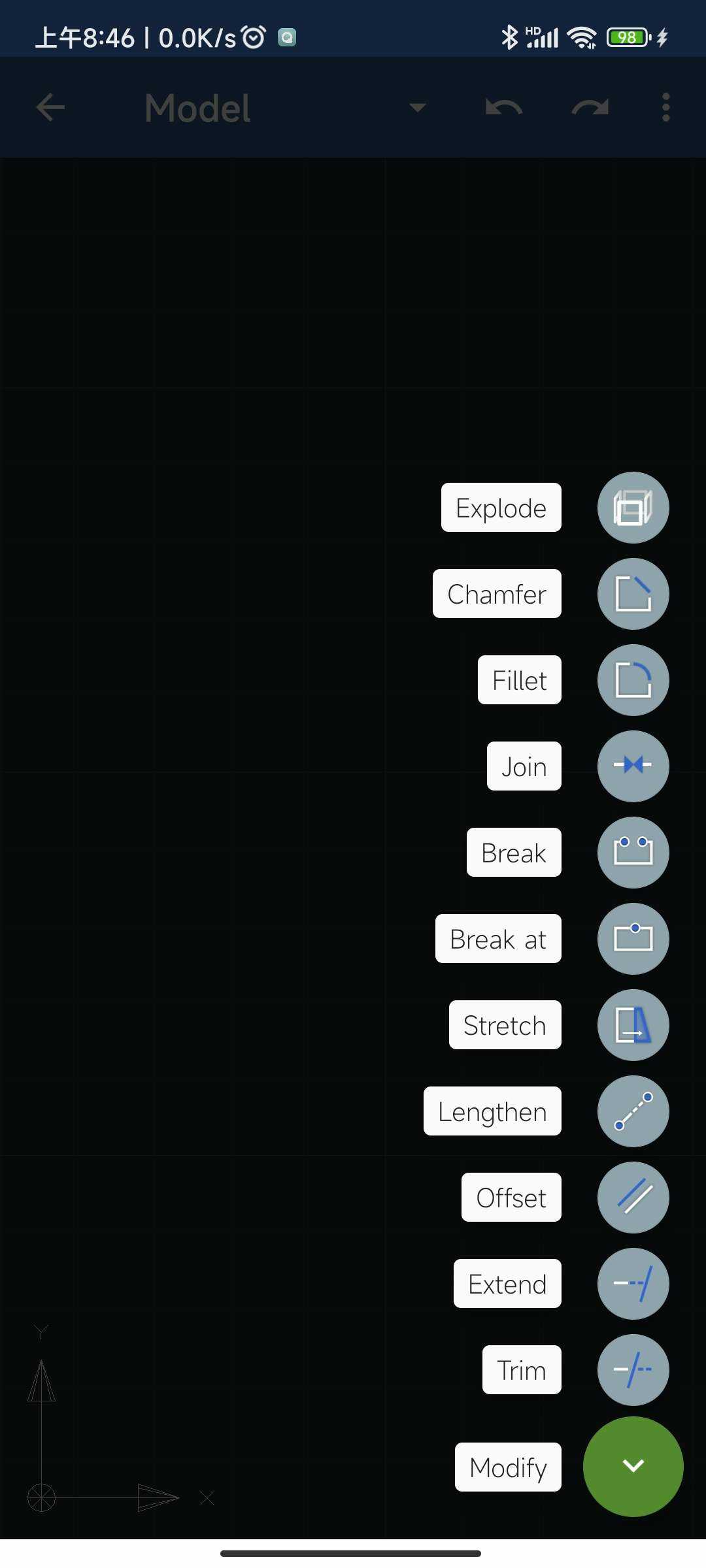Choose the Chamfer tool
Viewport: 706px width, 1568px height.
pyautogui.click(x=633, y=594)
